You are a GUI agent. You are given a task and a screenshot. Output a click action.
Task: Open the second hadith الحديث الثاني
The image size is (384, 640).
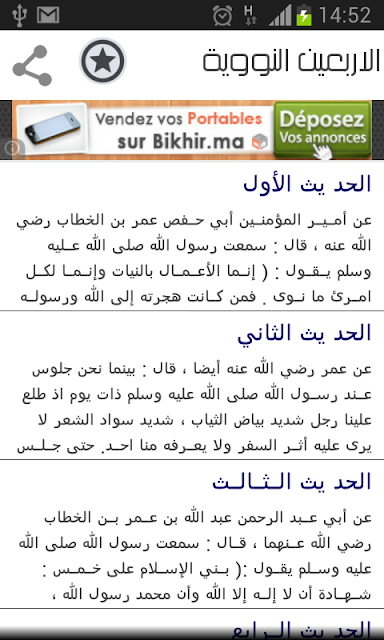pos(192,385)
